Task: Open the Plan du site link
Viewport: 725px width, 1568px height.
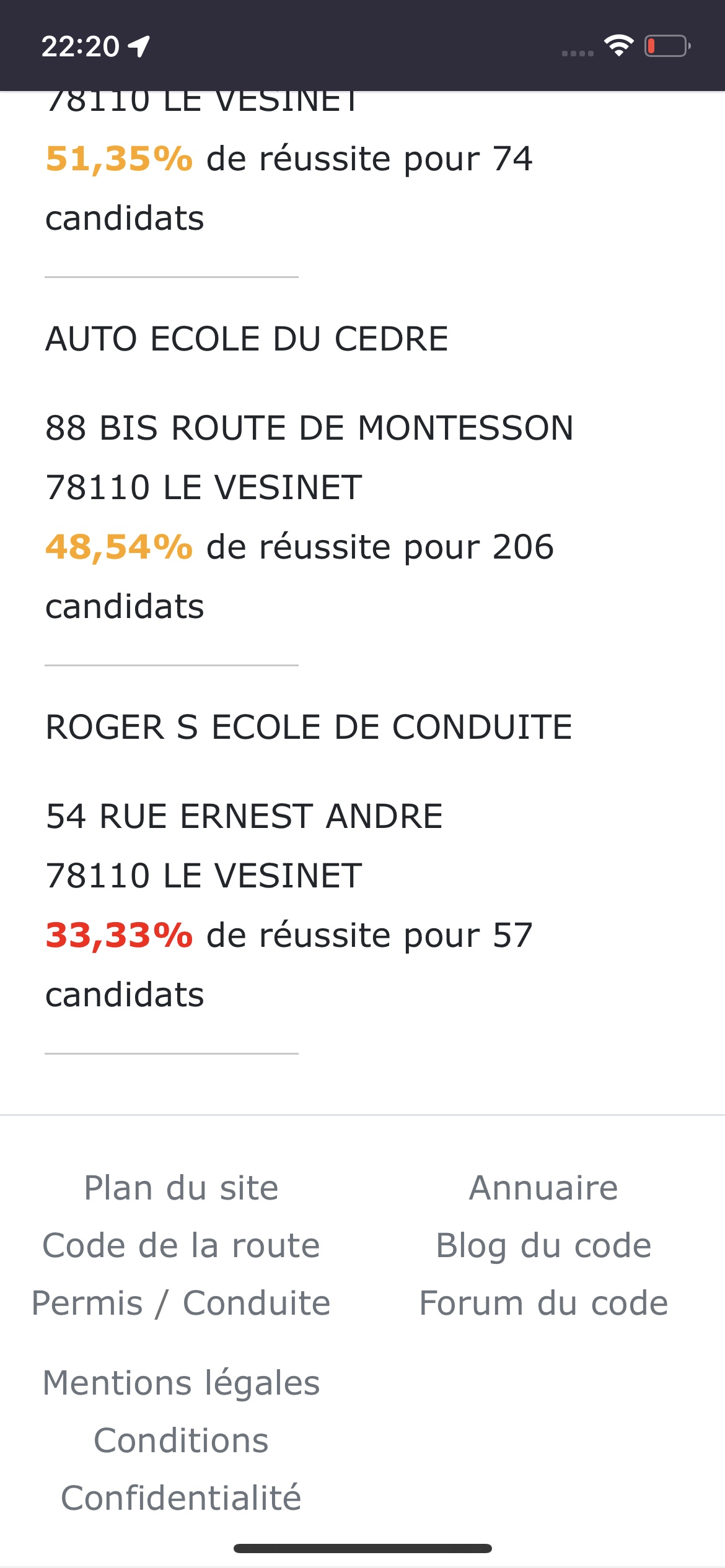Action: click(x=181, y=1188)
